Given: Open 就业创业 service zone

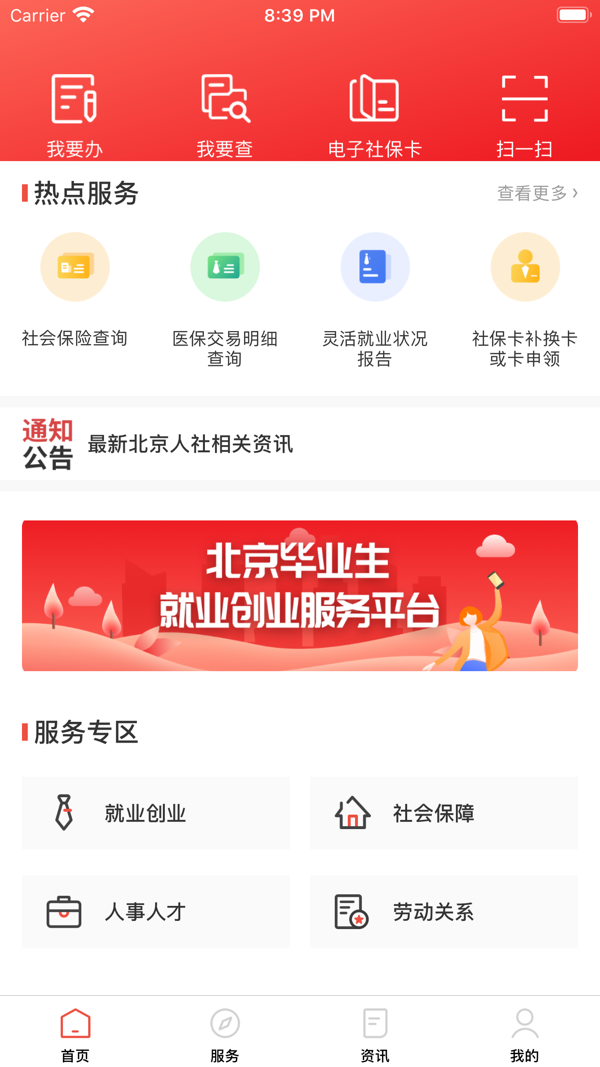Looking at the screenshot, I should [x=156, y=813].
